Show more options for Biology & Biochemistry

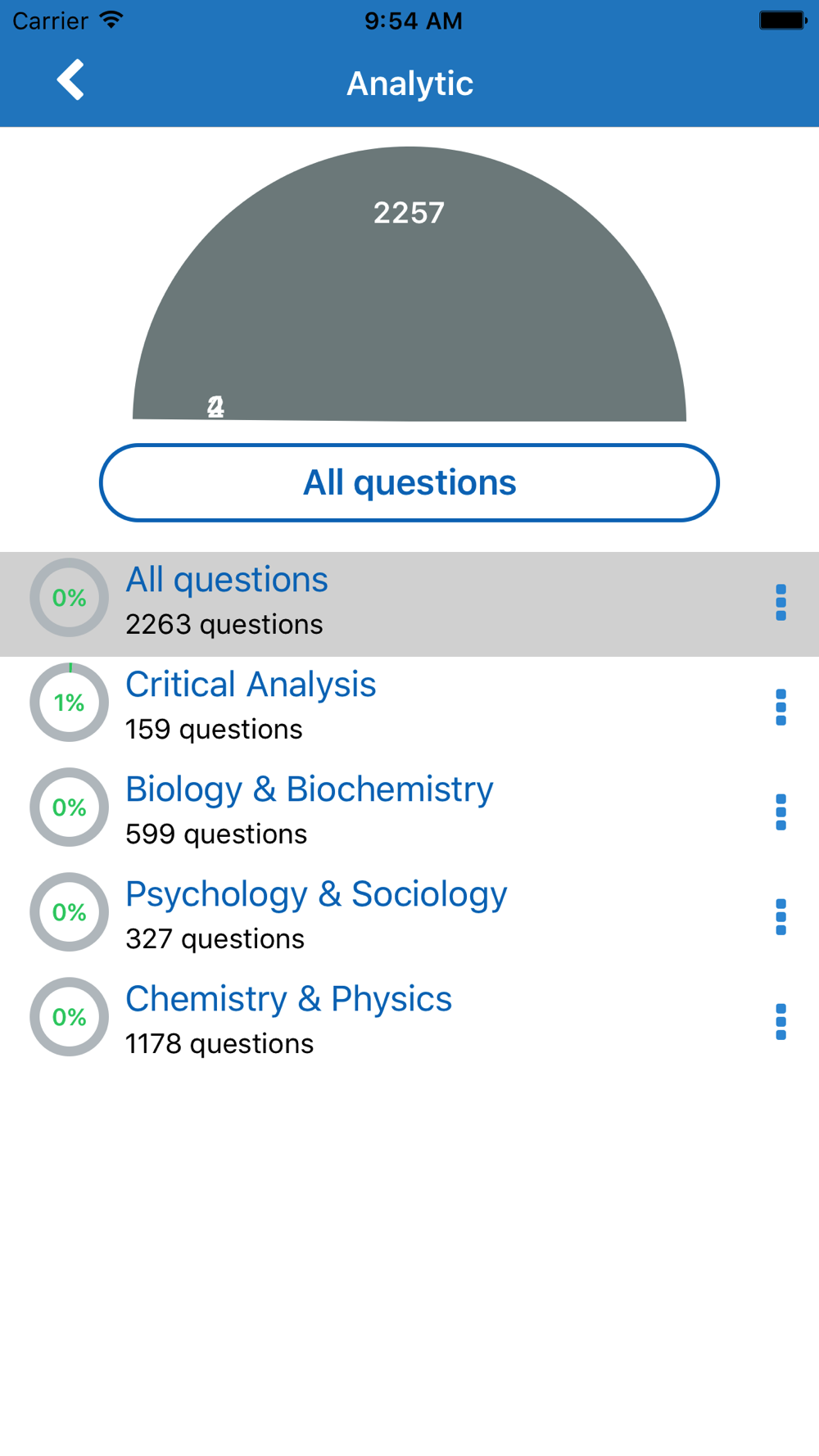coord(781,812)
